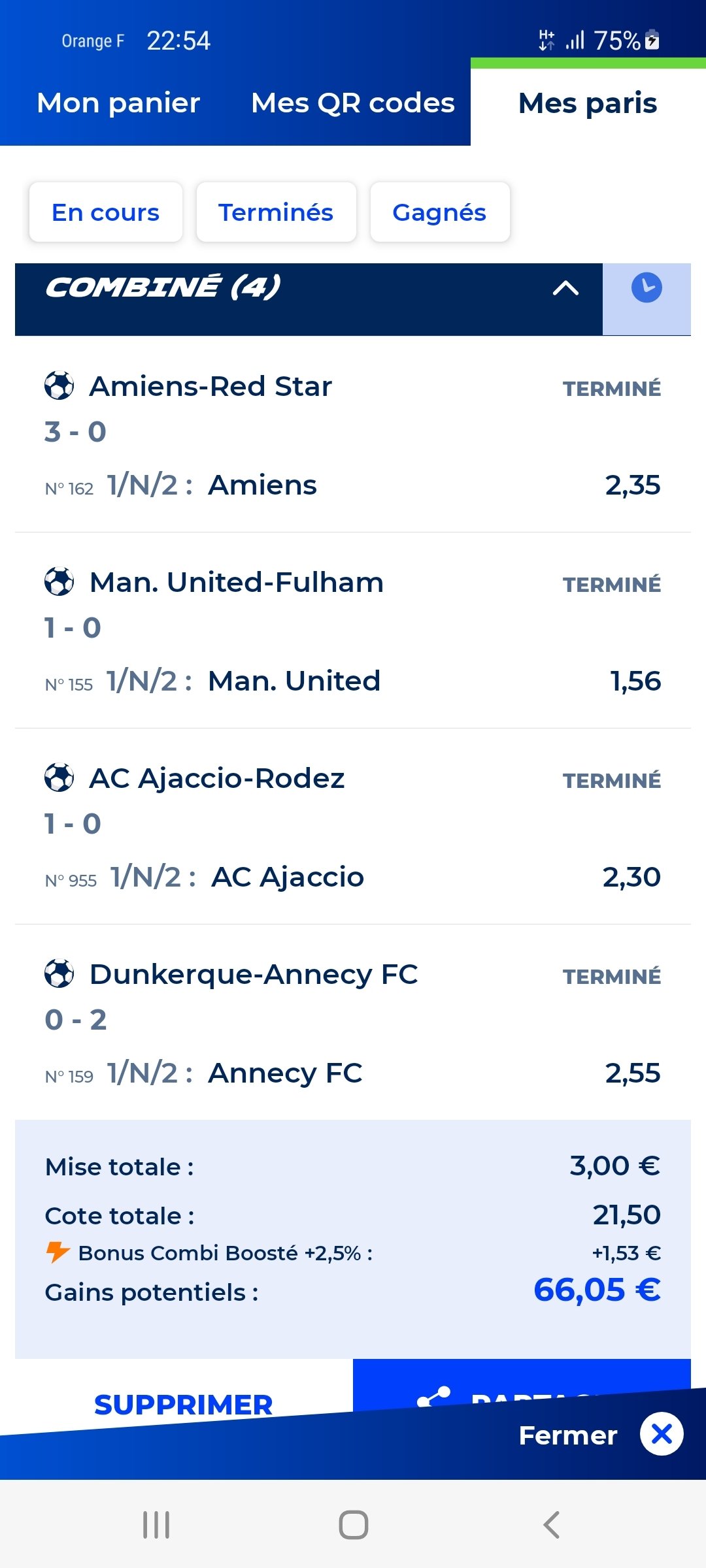Show Terminés bets
The image size is (706, 1568).
tap(276, 212)
